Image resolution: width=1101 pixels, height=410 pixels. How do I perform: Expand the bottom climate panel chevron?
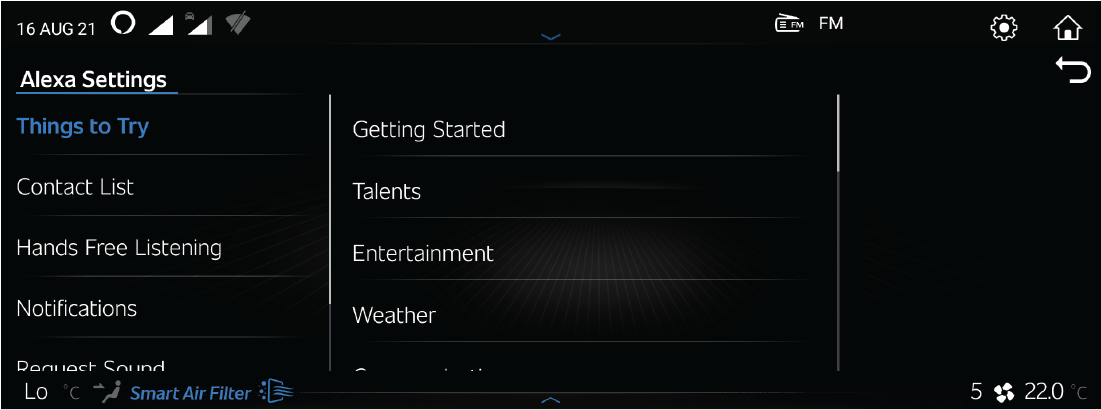551,399
